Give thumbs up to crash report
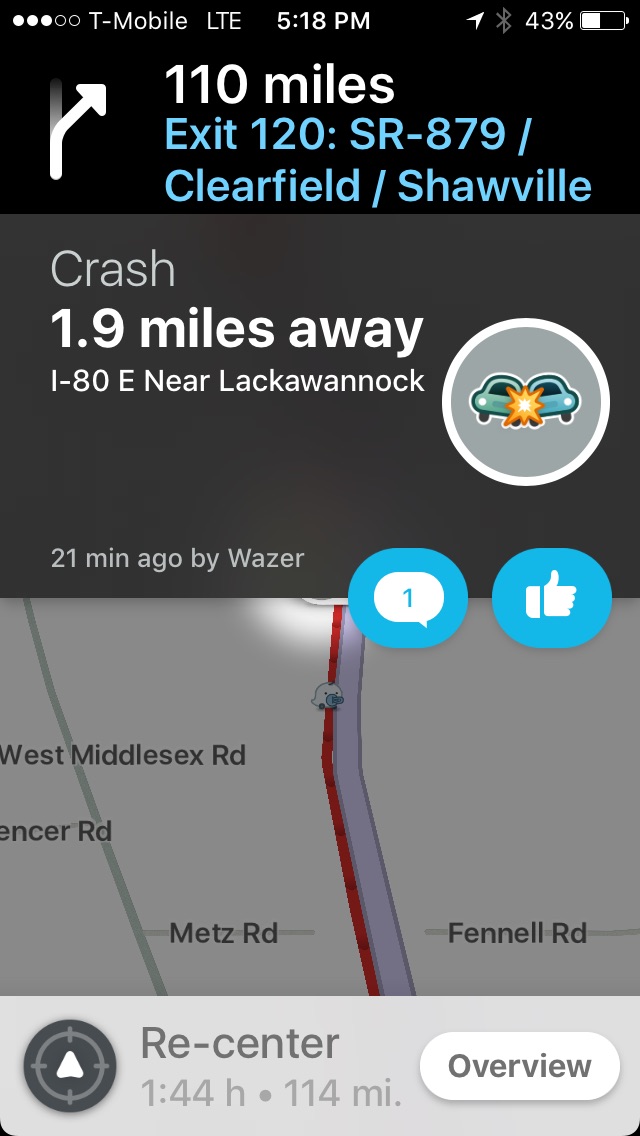This screenshot has width=640, height=1136. [551, 598]
